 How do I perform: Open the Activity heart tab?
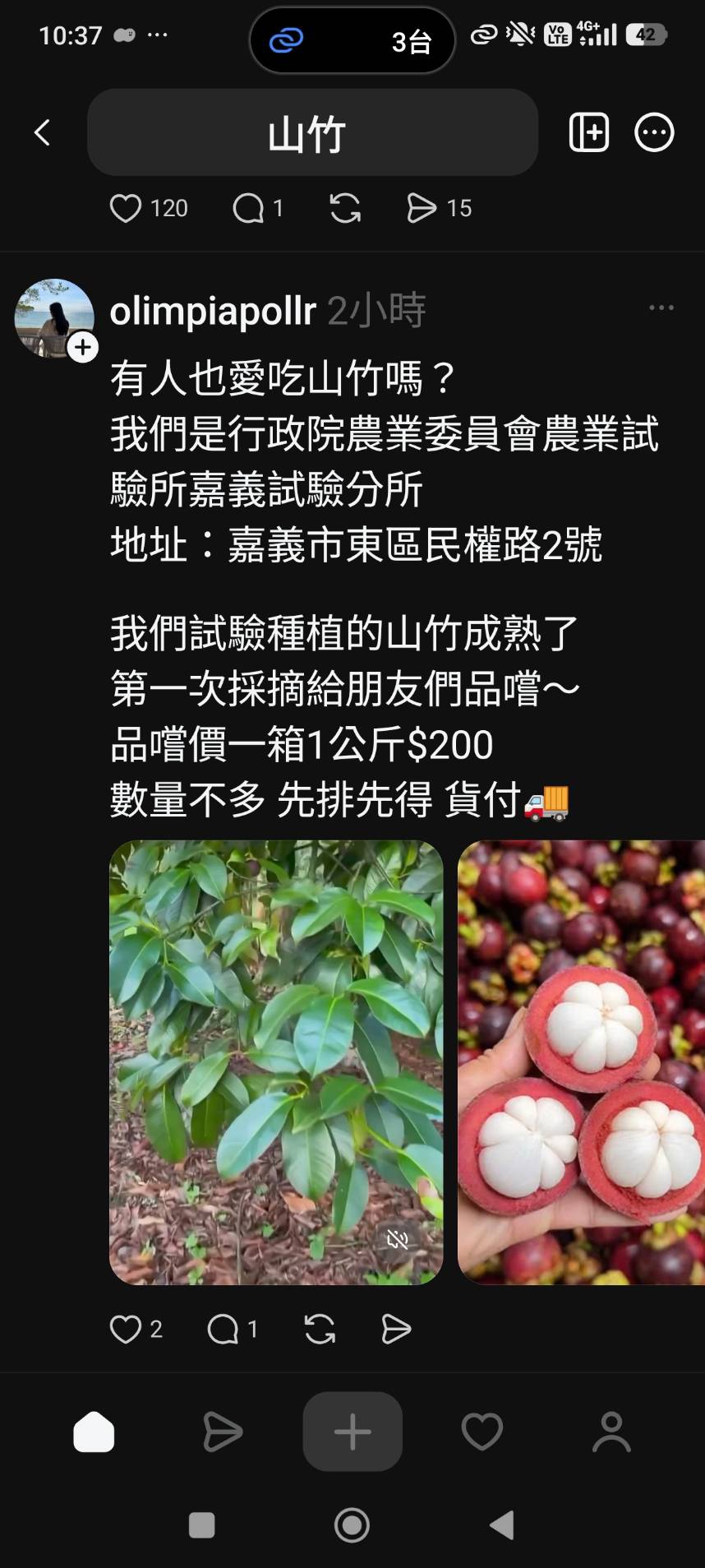482,1432
